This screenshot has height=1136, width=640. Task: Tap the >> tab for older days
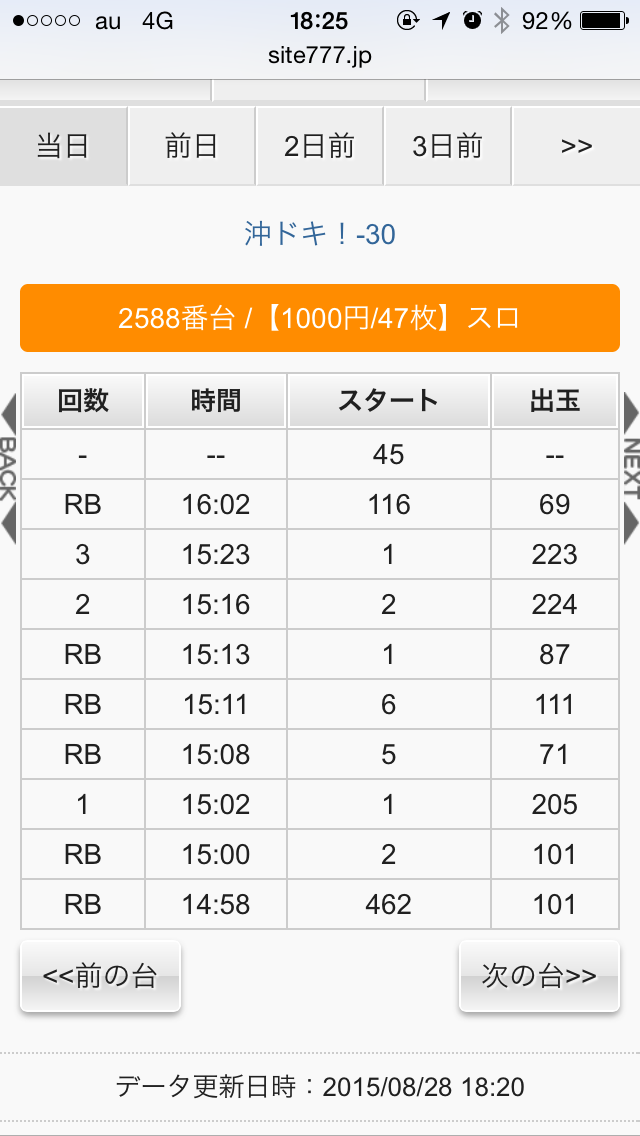[576, 146]
